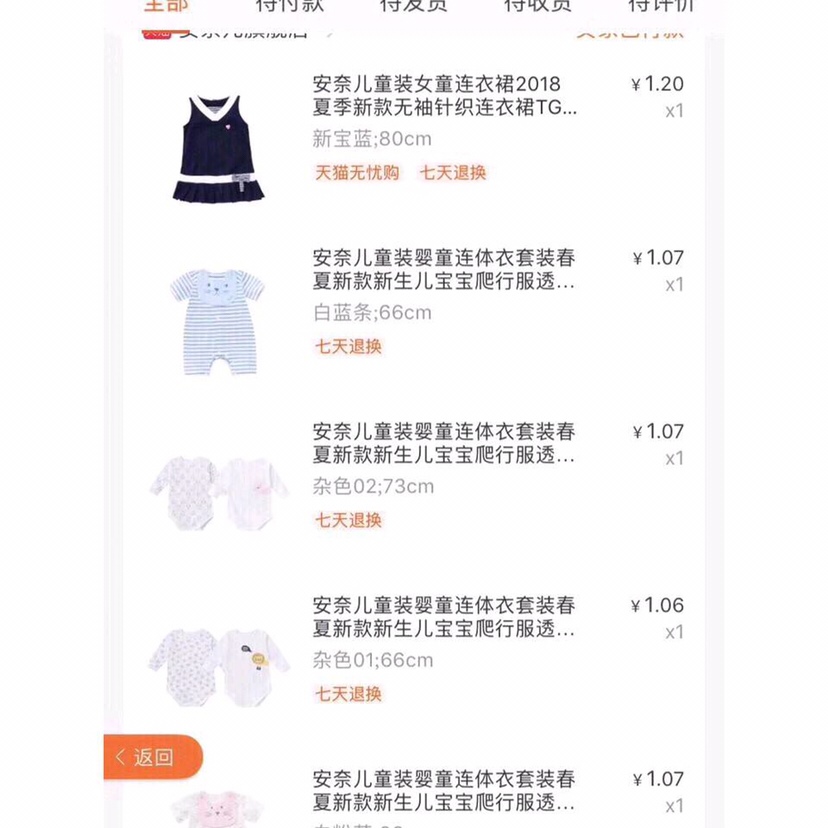Tap the orange 返回 back button
Image resolution: width=828 pixels, height=828 pixels.
153,757
